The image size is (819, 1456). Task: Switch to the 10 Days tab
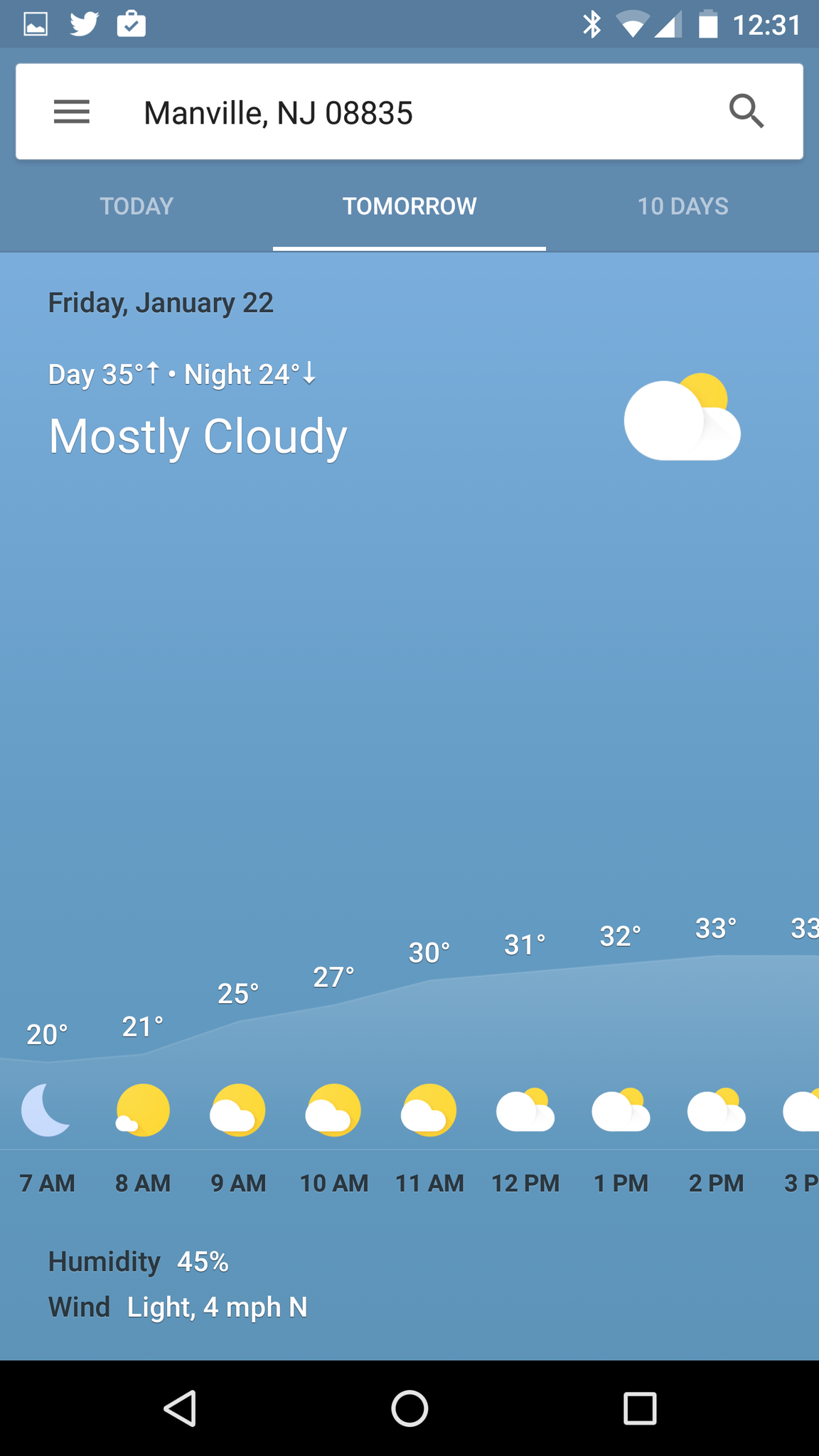682,206
